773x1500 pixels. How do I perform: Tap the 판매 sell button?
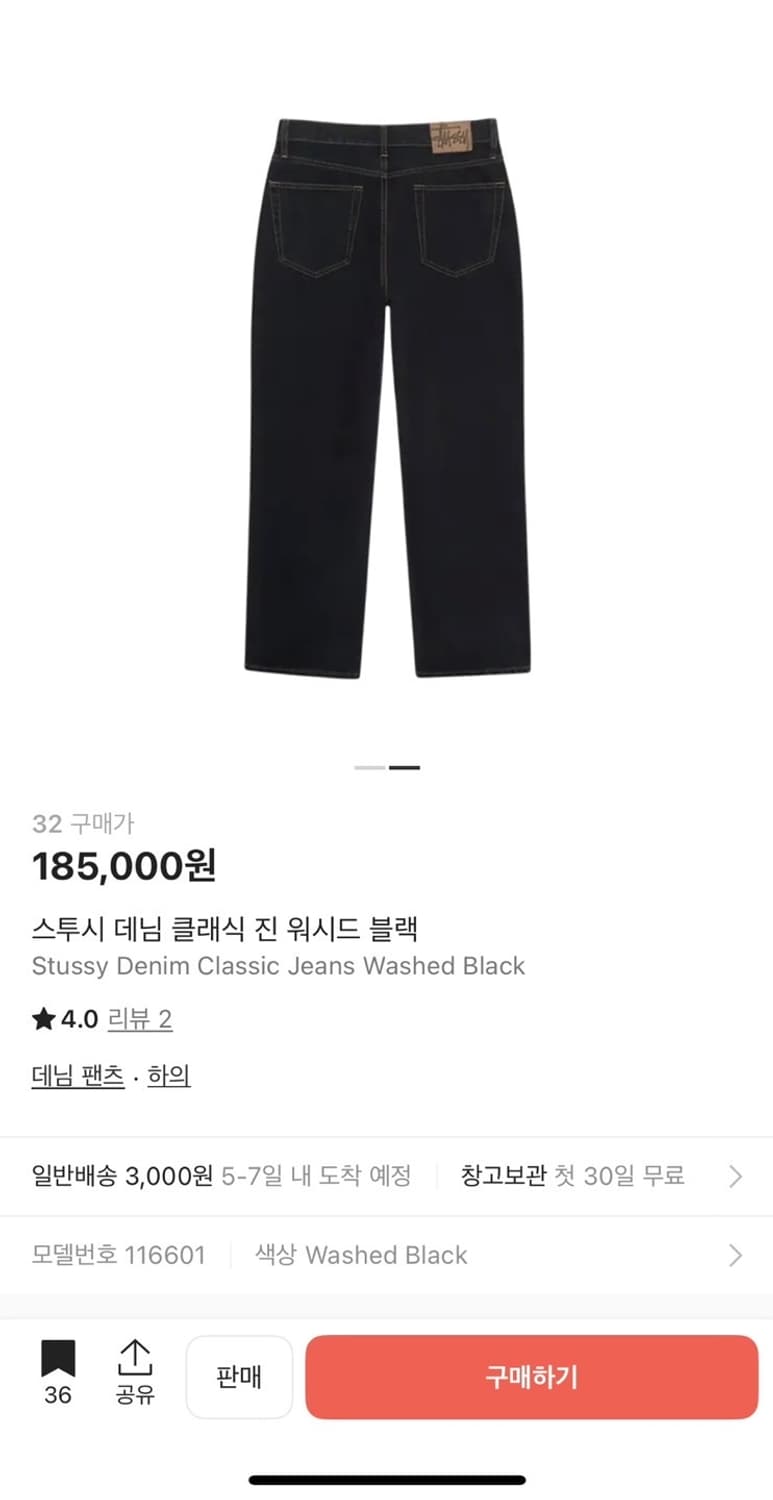coord(239,1375)
